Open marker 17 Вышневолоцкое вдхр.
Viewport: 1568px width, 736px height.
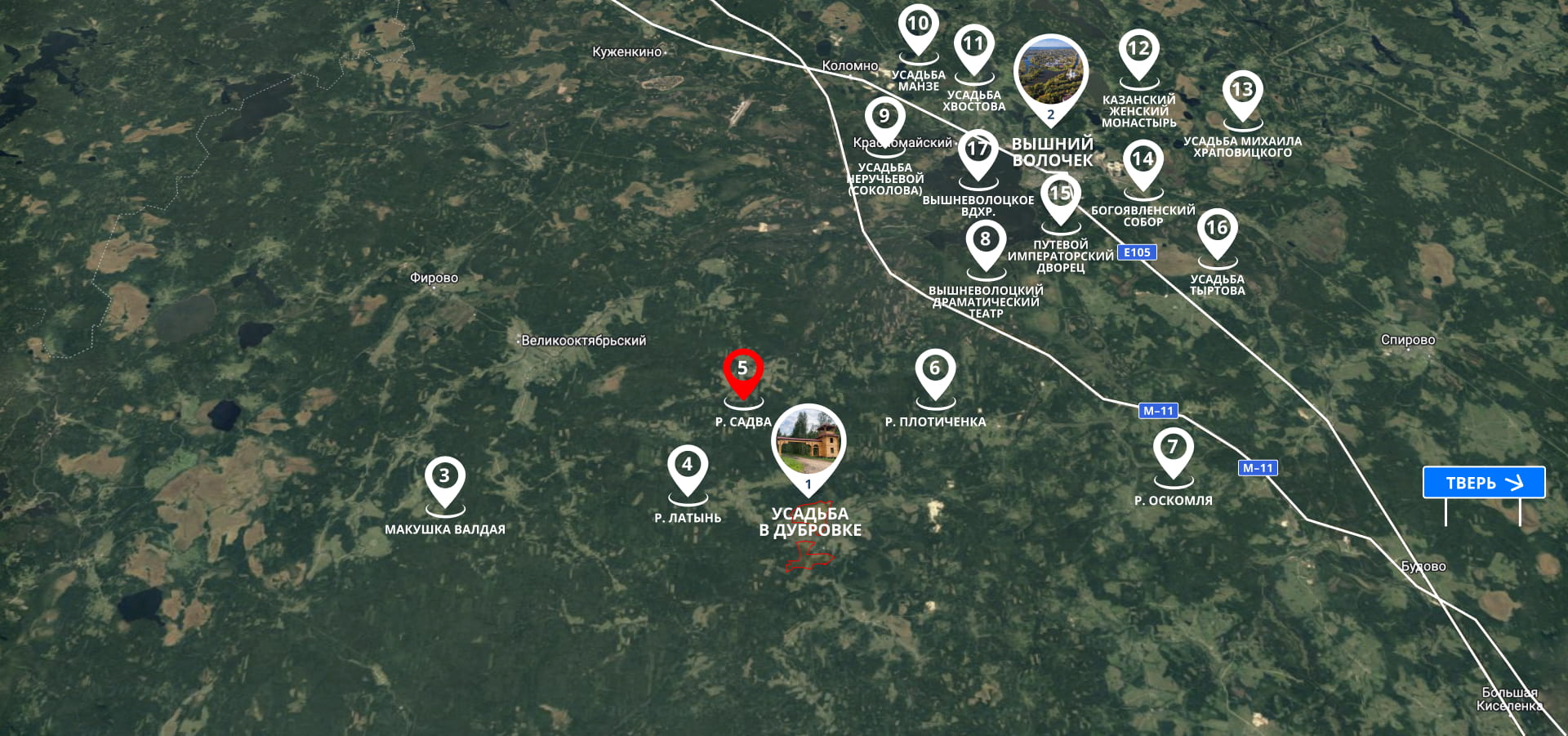[978, 150]
